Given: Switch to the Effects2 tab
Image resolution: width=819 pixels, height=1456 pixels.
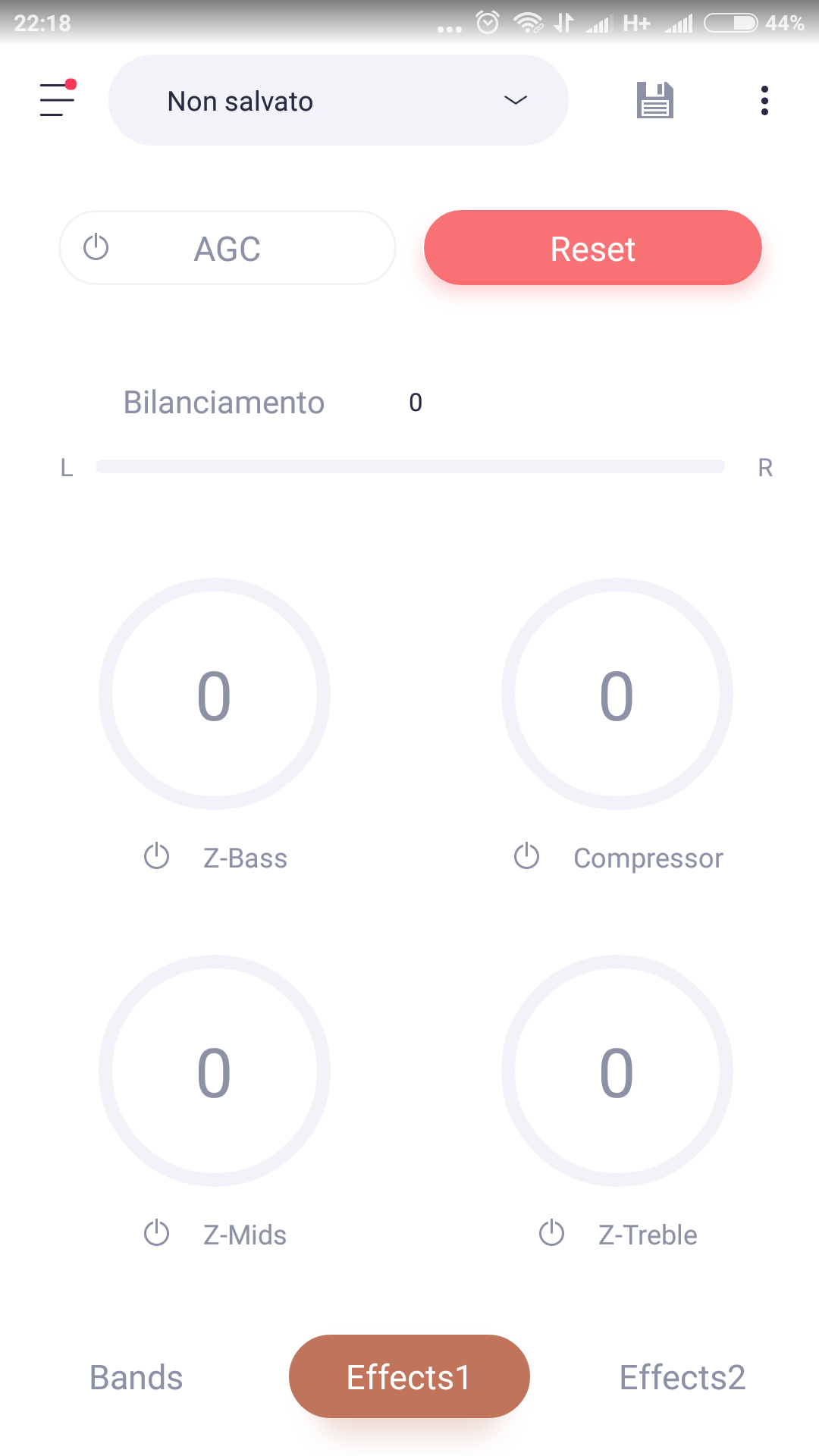Looking at the screenshot, I should (682, 1377).
